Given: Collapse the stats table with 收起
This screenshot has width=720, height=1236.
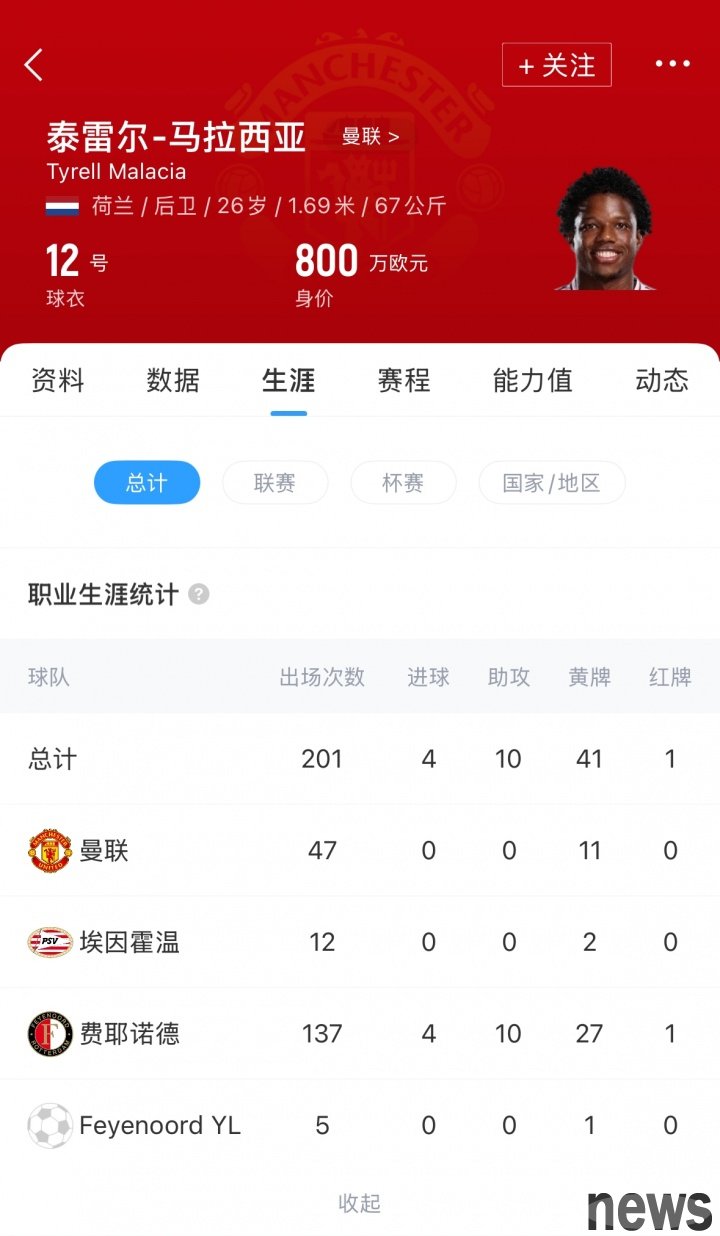Looking at the screenshot, I should click(x=359, y=1203).
